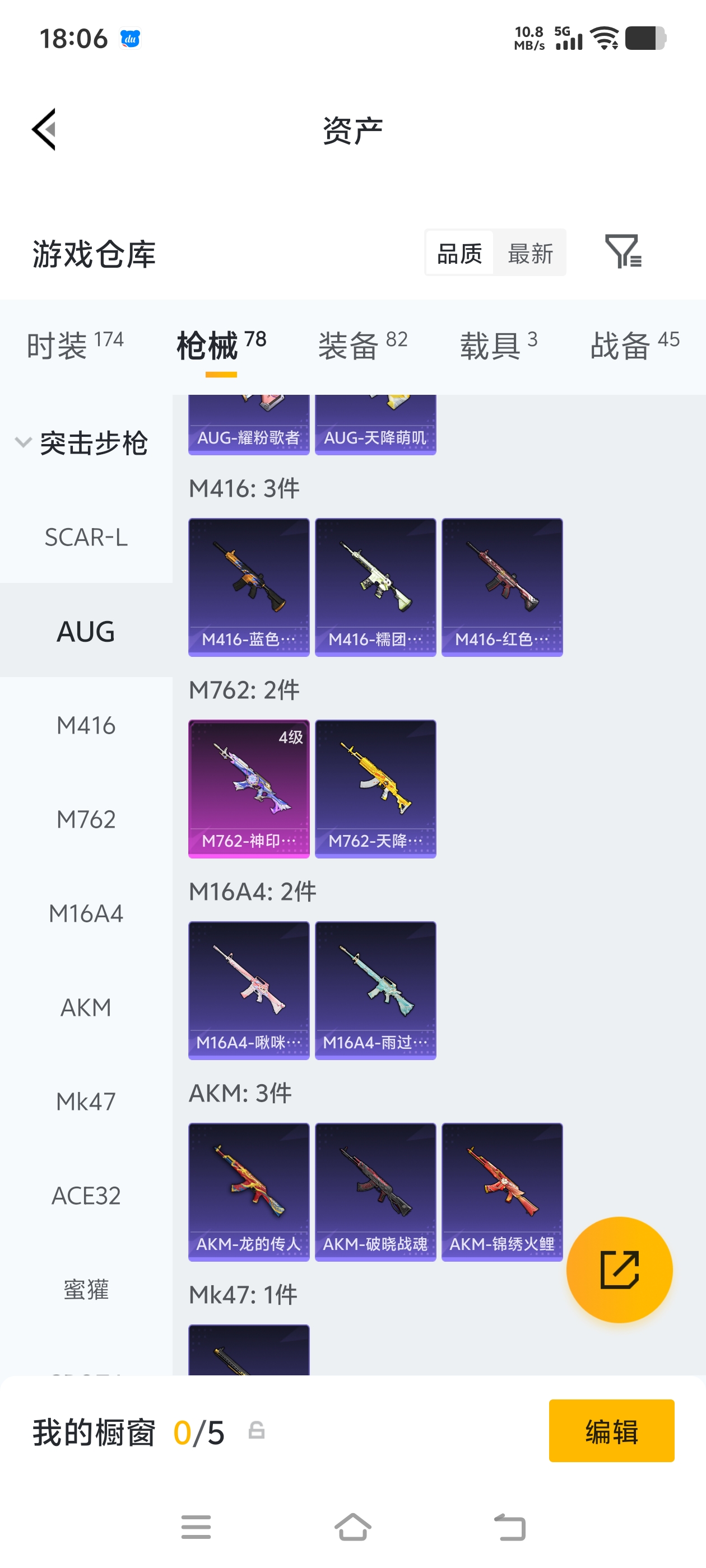Viewport: 706px width, 1568px height.
Task: View the AUG-天降萌叽 skin
Action: tap(375, 425)
